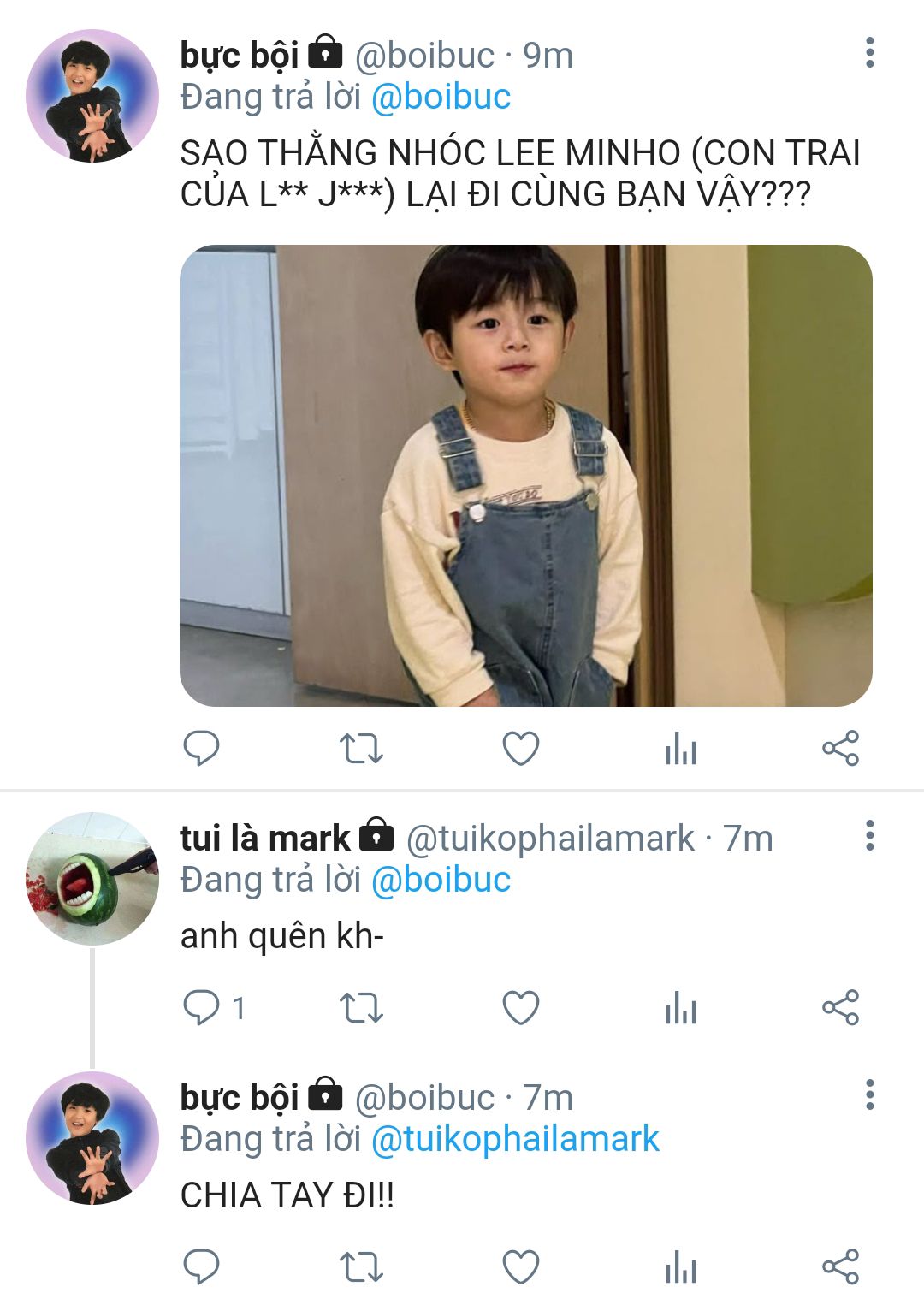Screen dimensions: 924x1299
Task: Like the 'CHIA TAY ĐI!!' tweet
Action: tap(520, 1266)
